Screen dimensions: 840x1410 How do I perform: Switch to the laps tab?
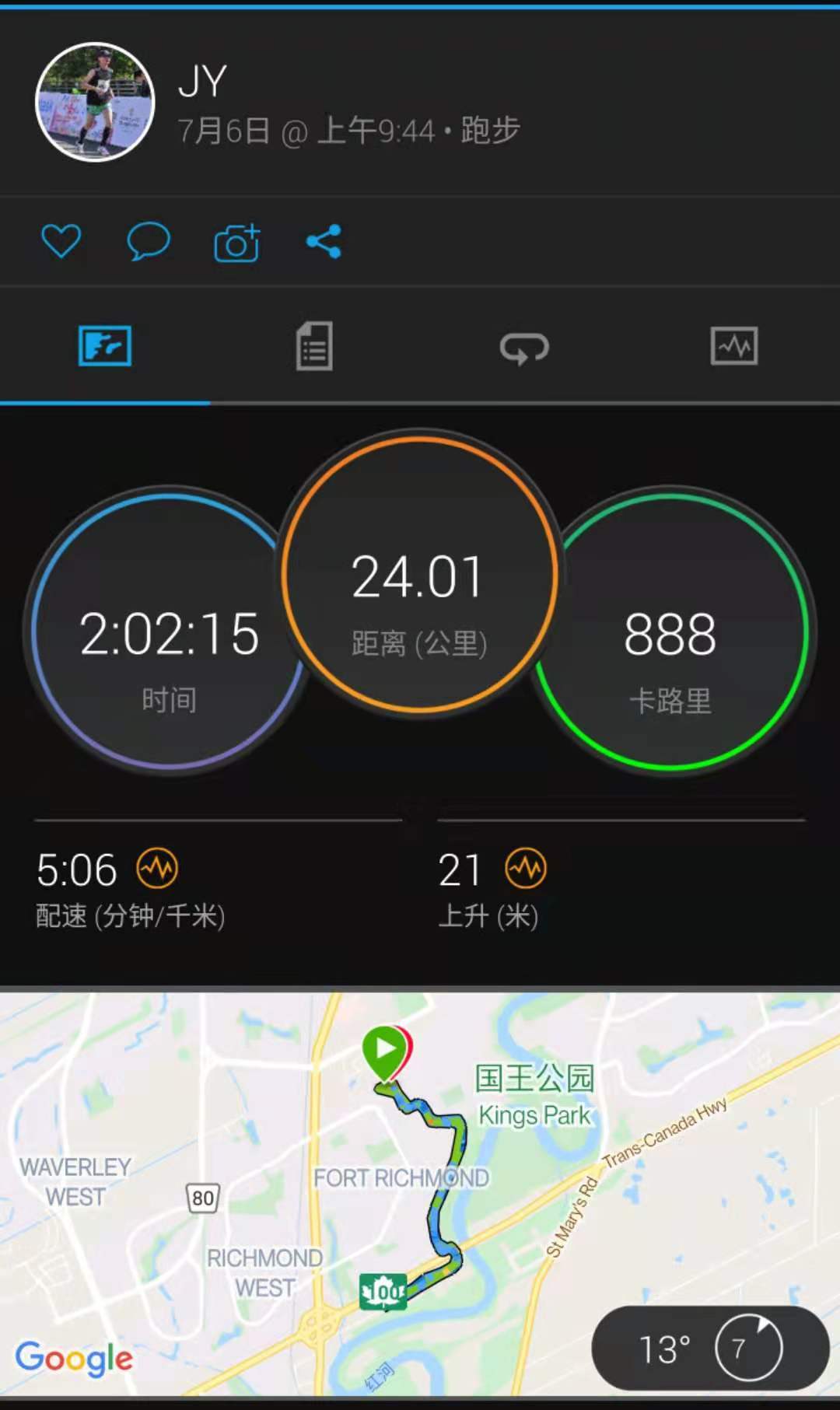(x=524, y=348)
